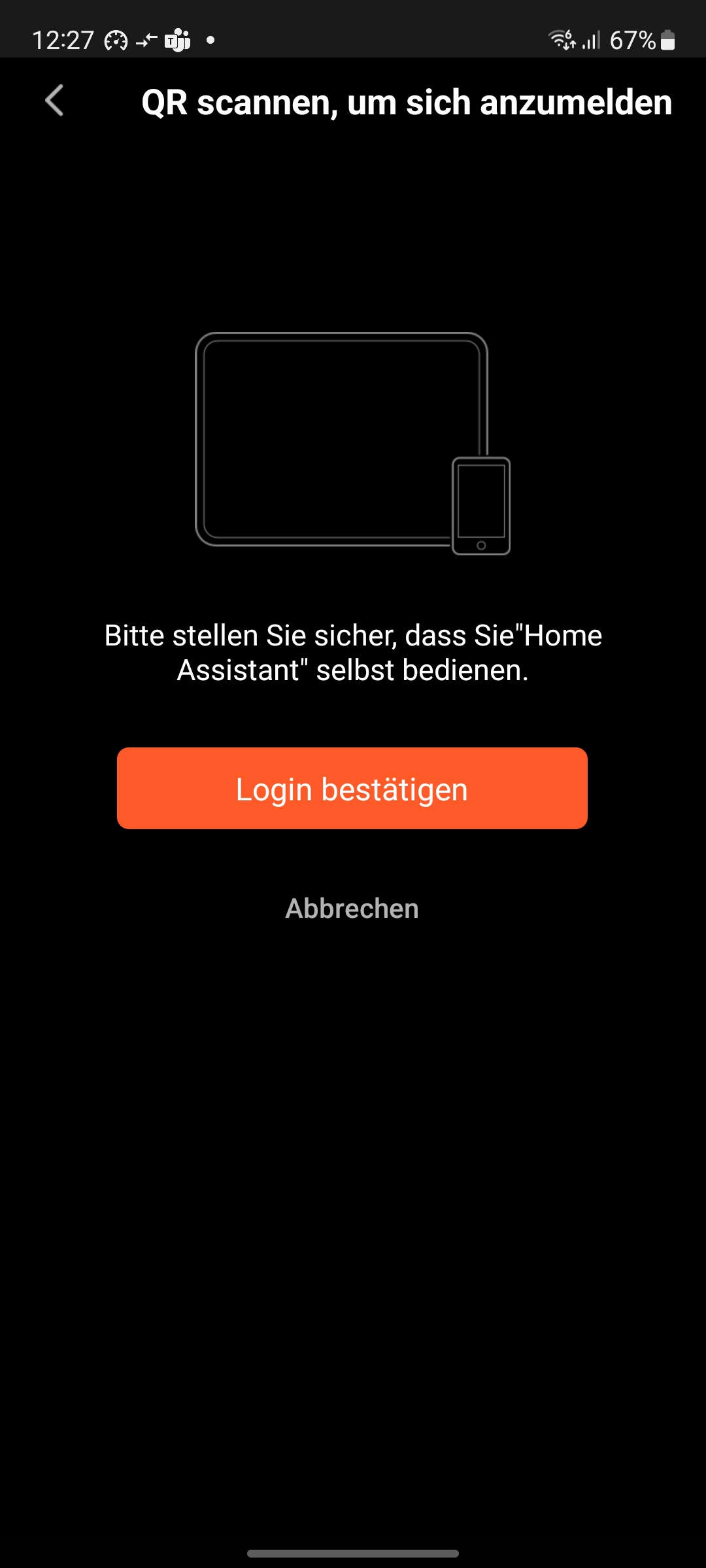Screen dimensions: 706x1568
Task: Go back using the top-left arrow
Action: pos(54,101)
